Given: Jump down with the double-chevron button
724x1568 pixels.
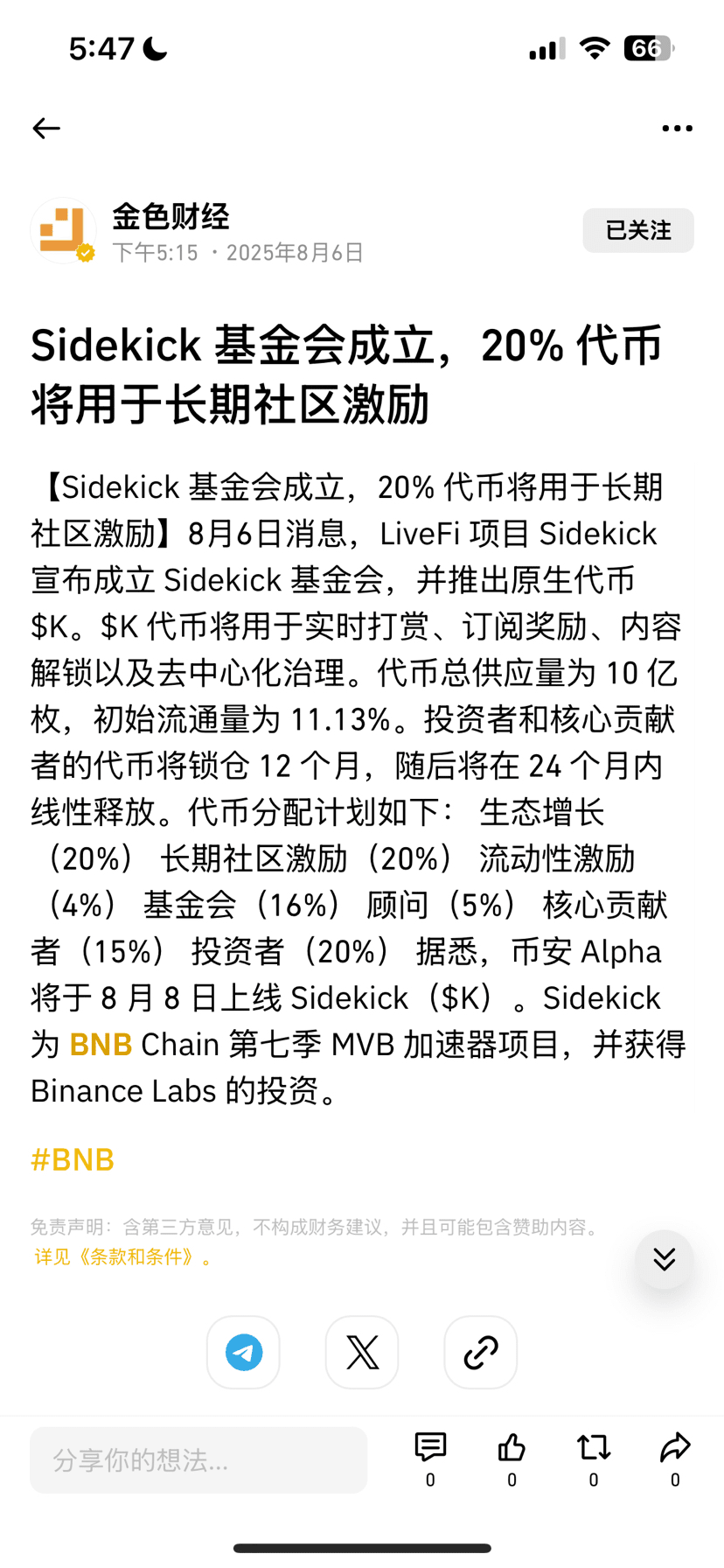Looking at the screenshot, I should coord(665,1259).
